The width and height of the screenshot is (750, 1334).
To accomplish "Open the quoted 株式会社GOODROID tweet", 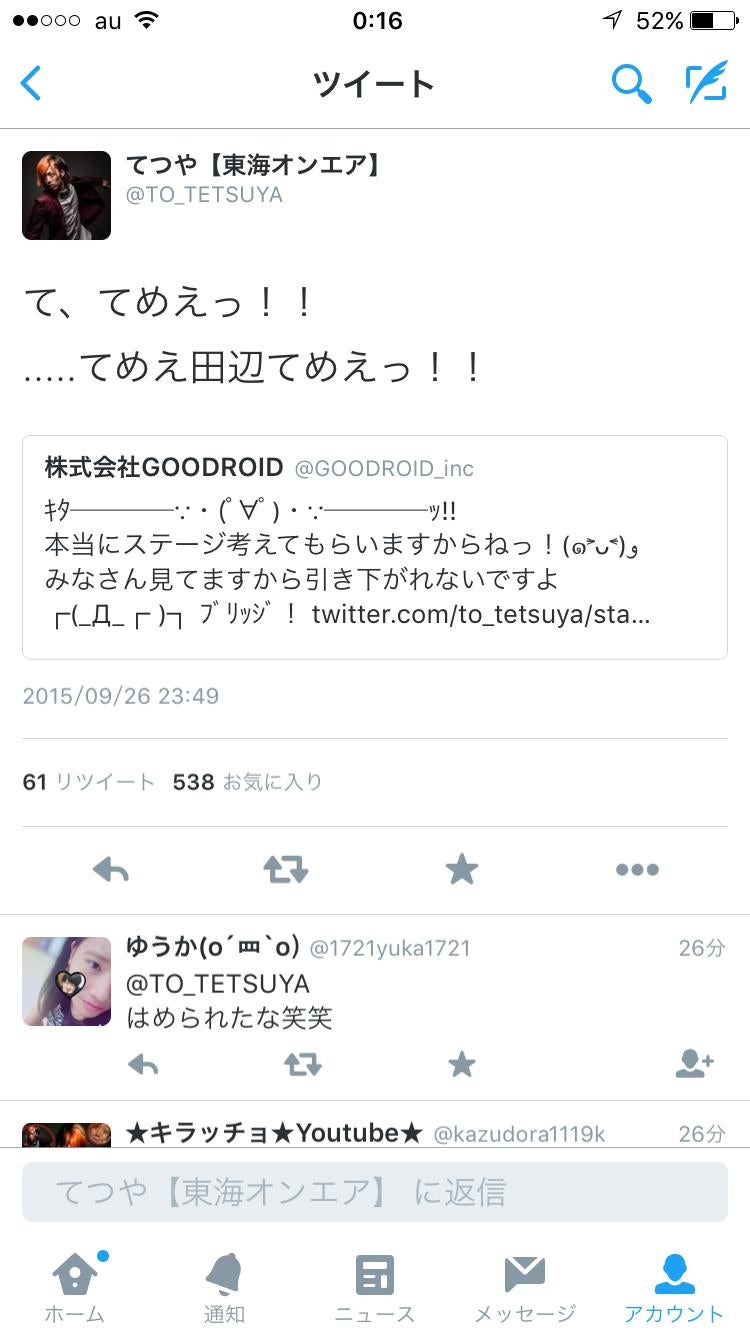I will pos(374,547).
